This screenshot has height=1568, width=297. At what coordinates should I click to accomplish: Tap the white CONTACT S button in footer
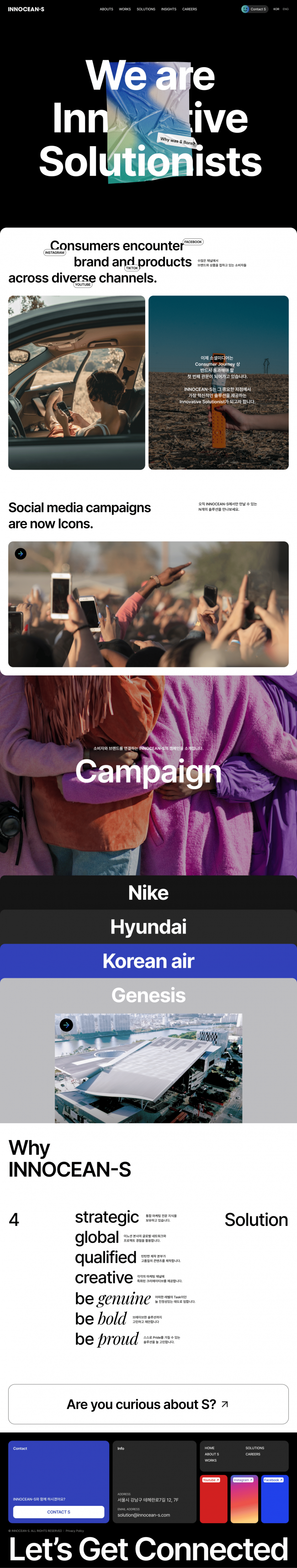(x=58, y=1511)
